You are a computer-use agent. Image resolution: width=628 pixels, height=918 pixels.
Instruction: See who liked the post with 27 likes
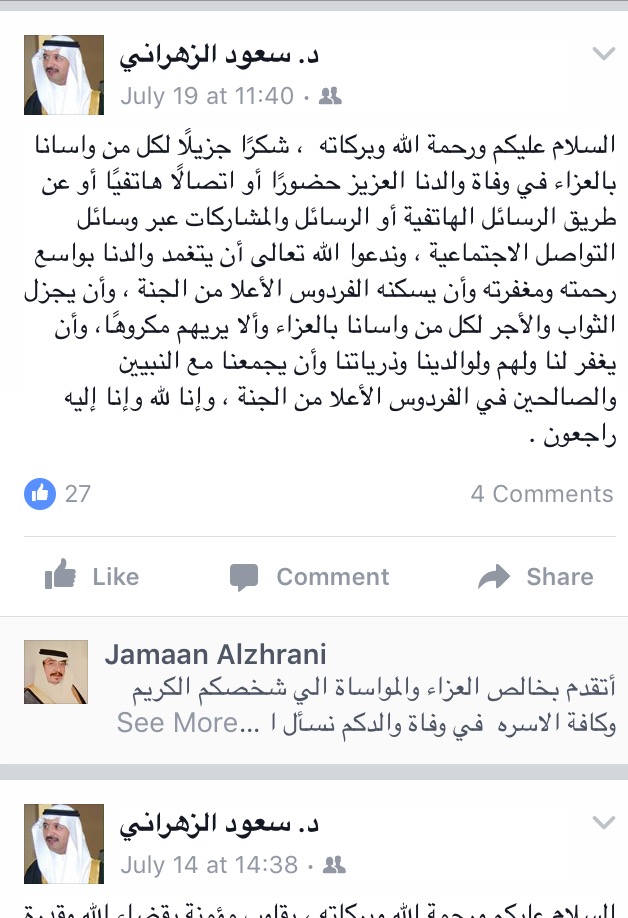[58, 494]
